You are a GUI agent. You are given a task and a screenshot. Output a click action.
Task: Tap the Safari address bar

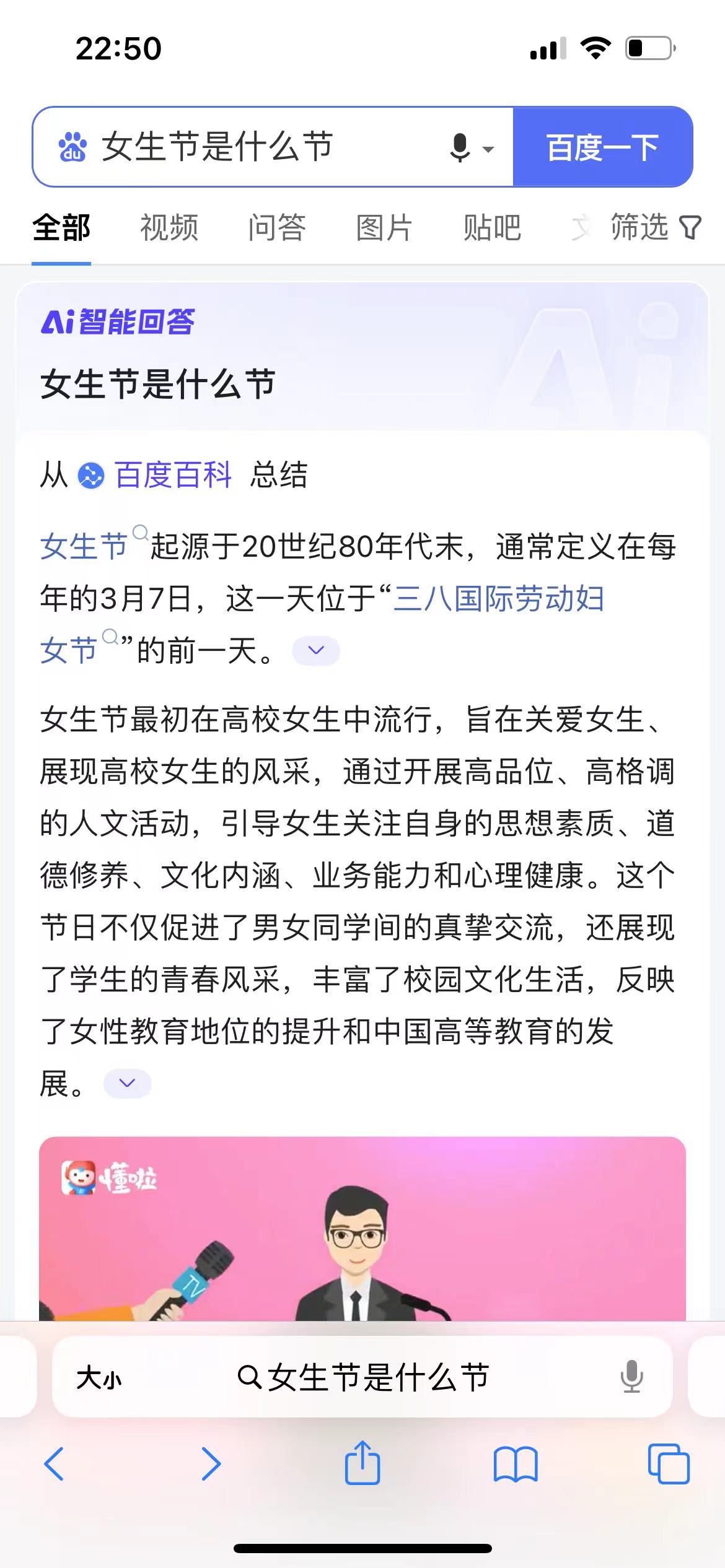coord(363,1377)
